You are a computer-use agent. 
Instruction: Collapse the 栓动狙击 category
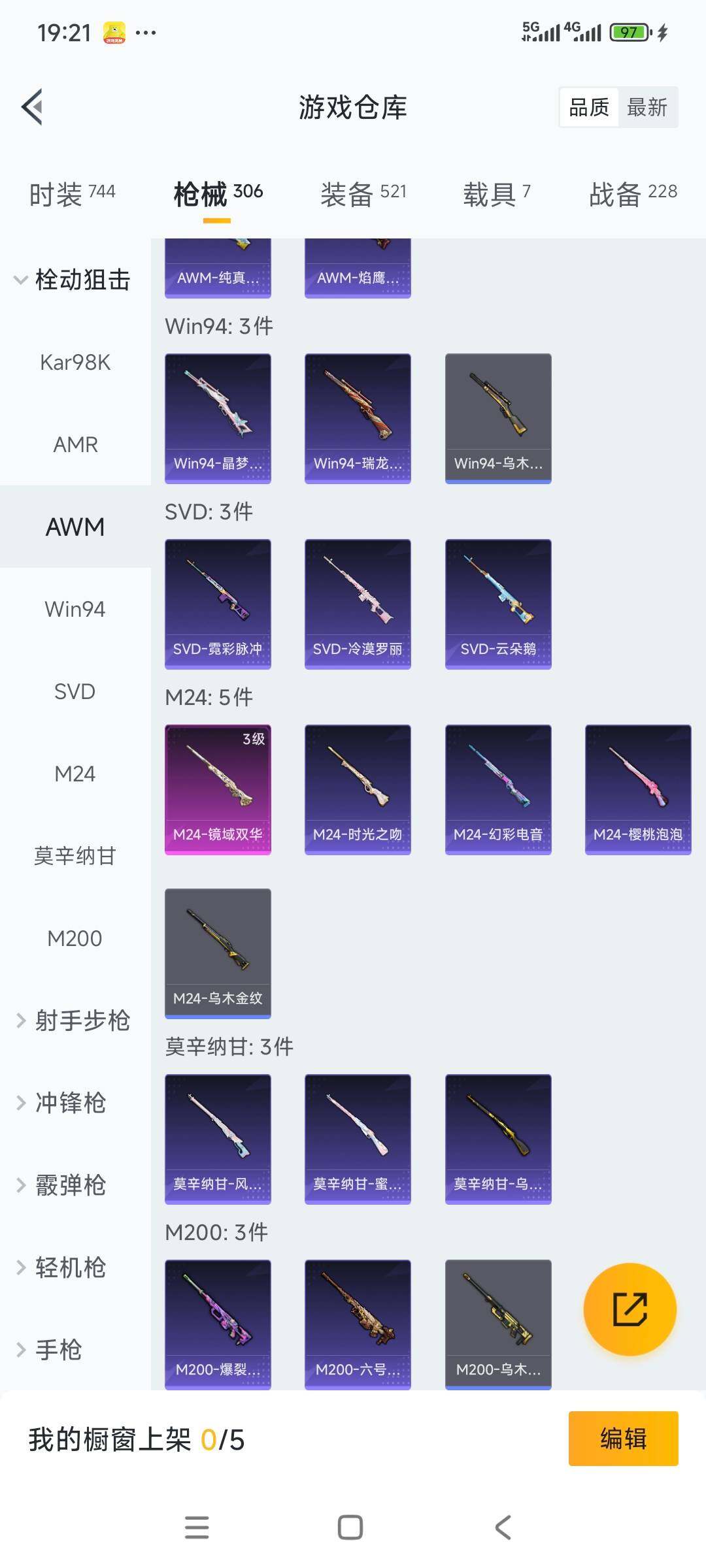[x=84, y=280]
